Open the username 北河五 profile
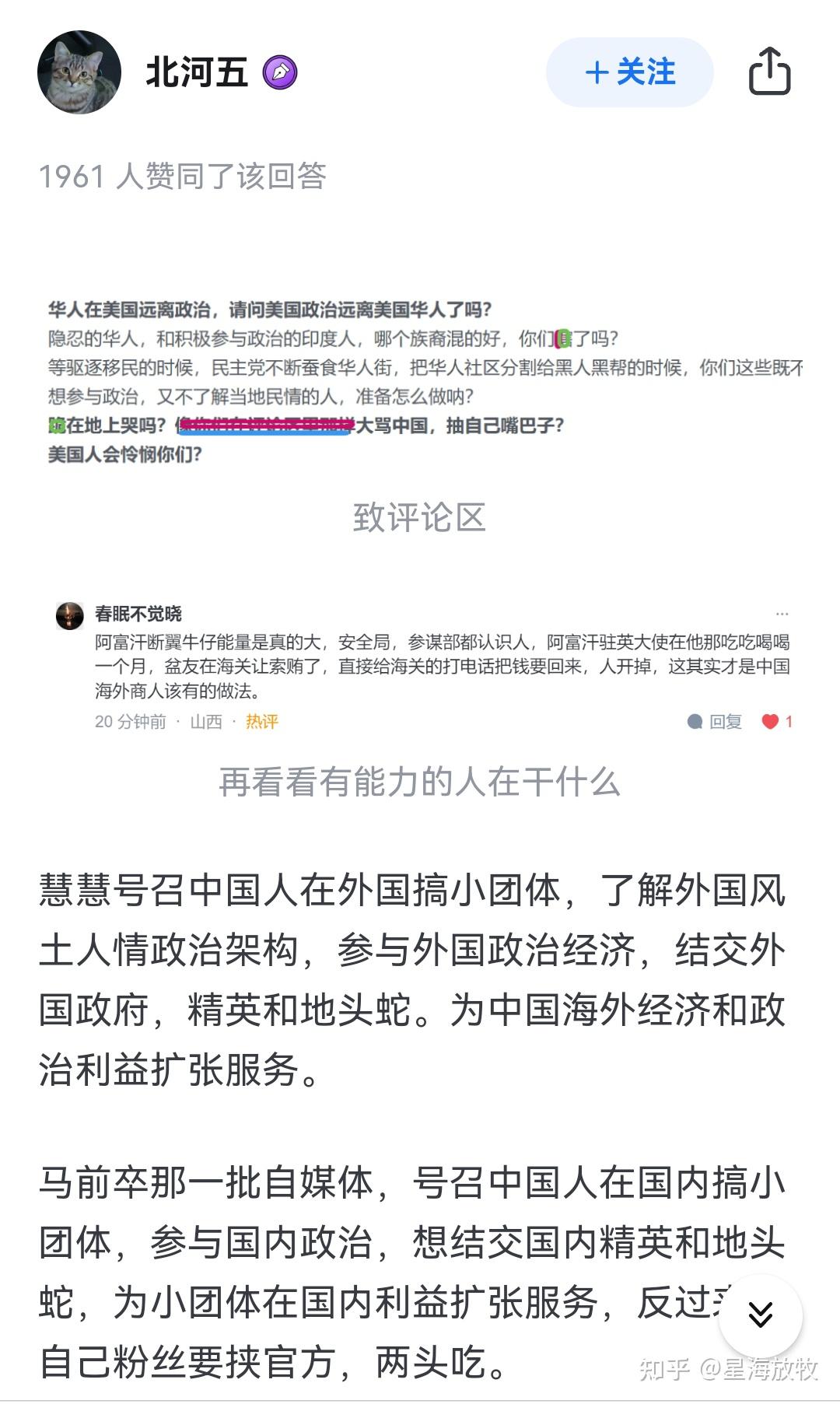This screenshot has height=1404, width=840. (x=197, y=72)
